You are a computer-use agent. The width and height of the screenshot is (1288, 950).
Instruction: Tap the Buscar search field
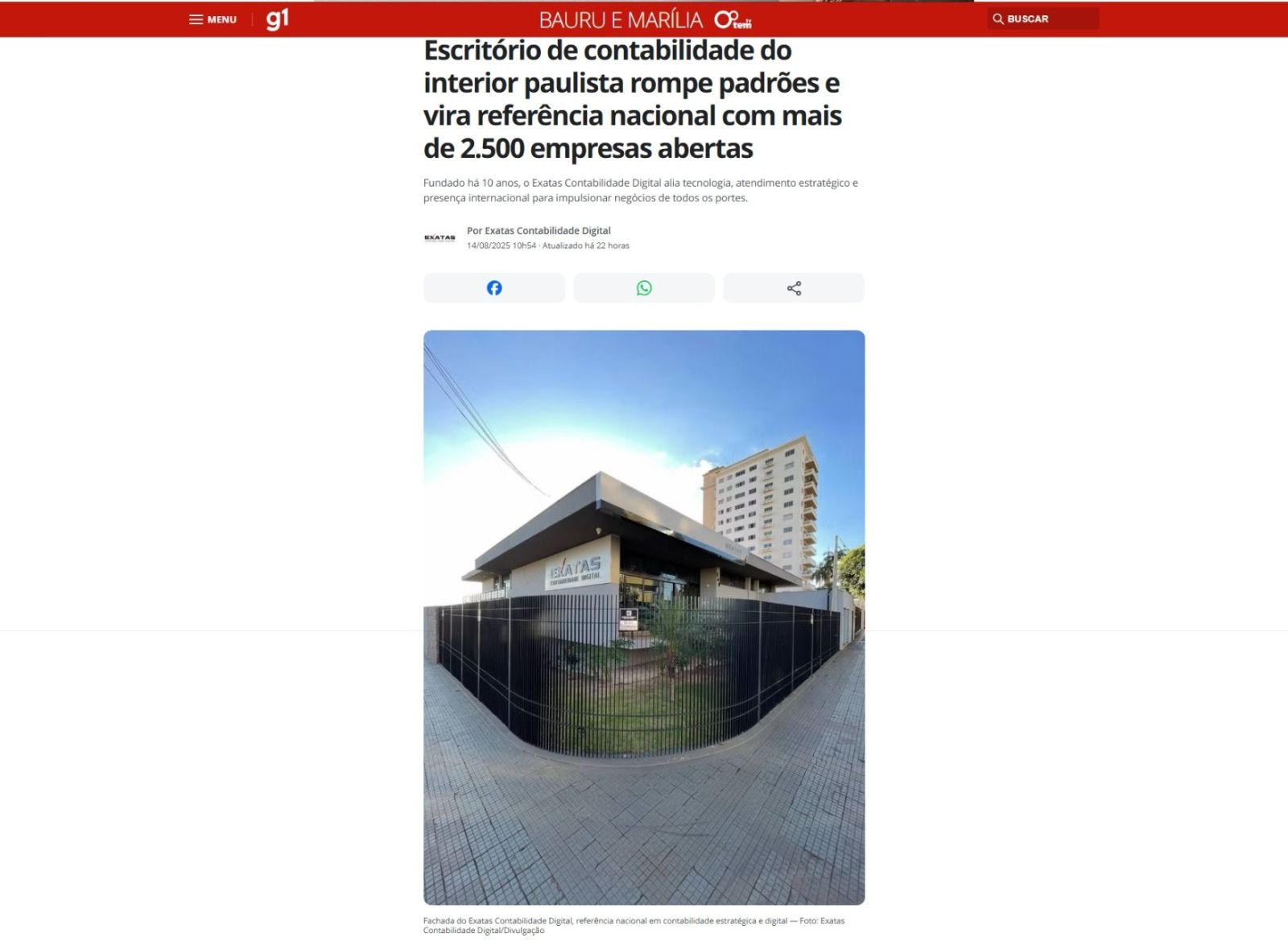[x=1043, y=19]
